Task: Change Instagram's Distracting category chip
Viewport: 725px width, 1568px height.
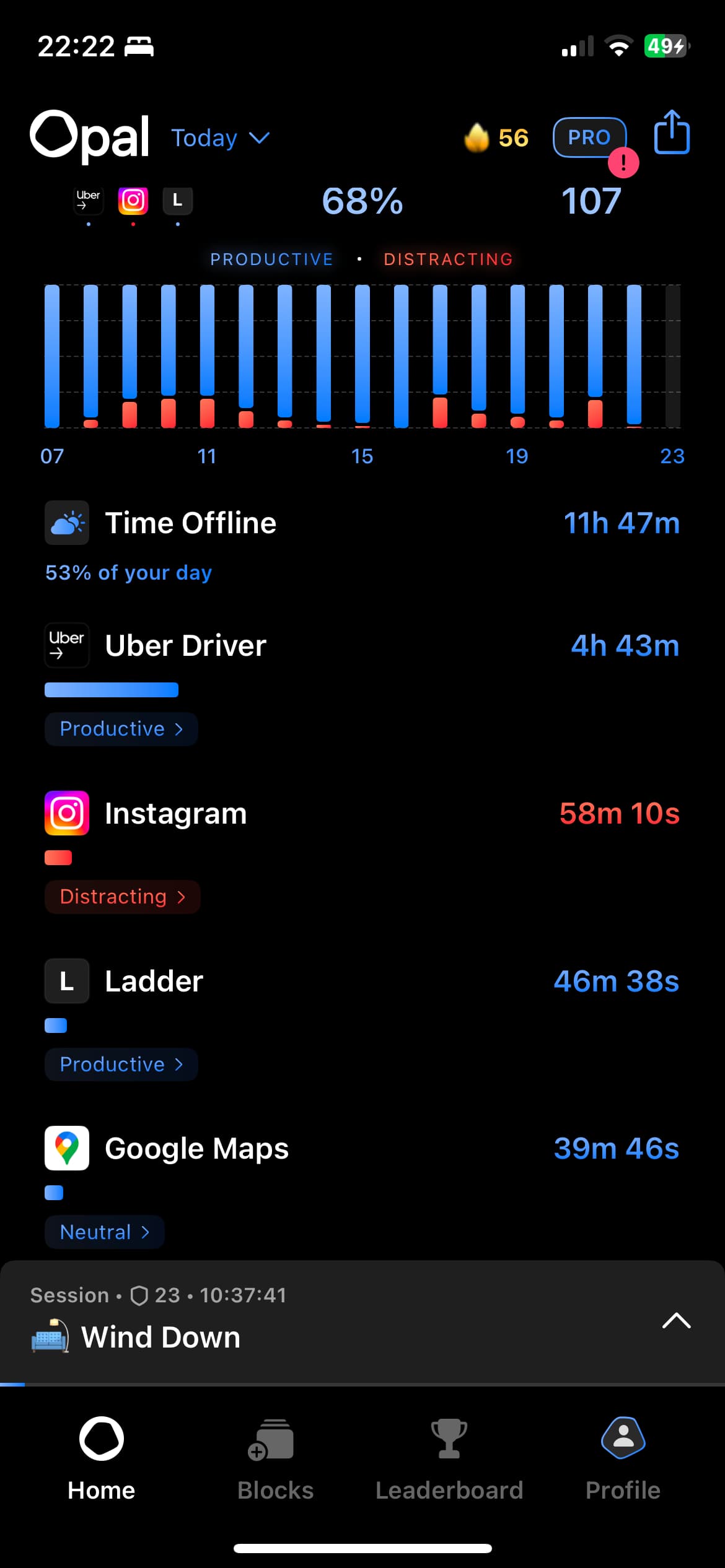Action: click(122, 897)
